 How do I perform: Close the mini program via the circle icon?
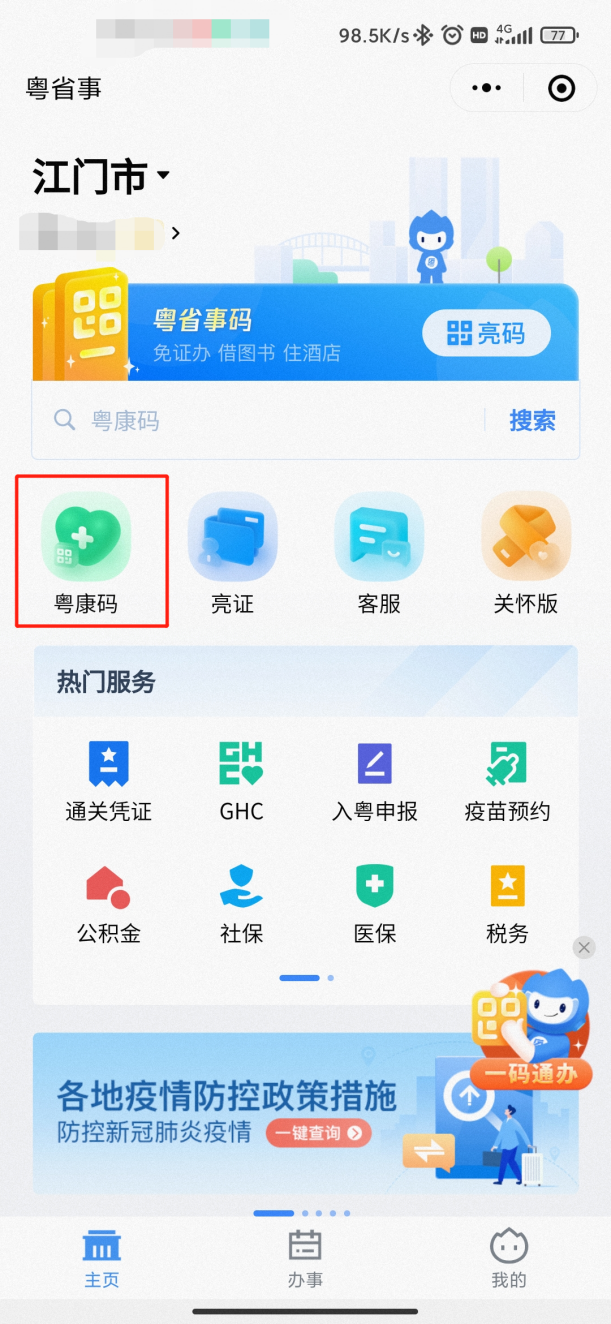[x=562, y=89]
